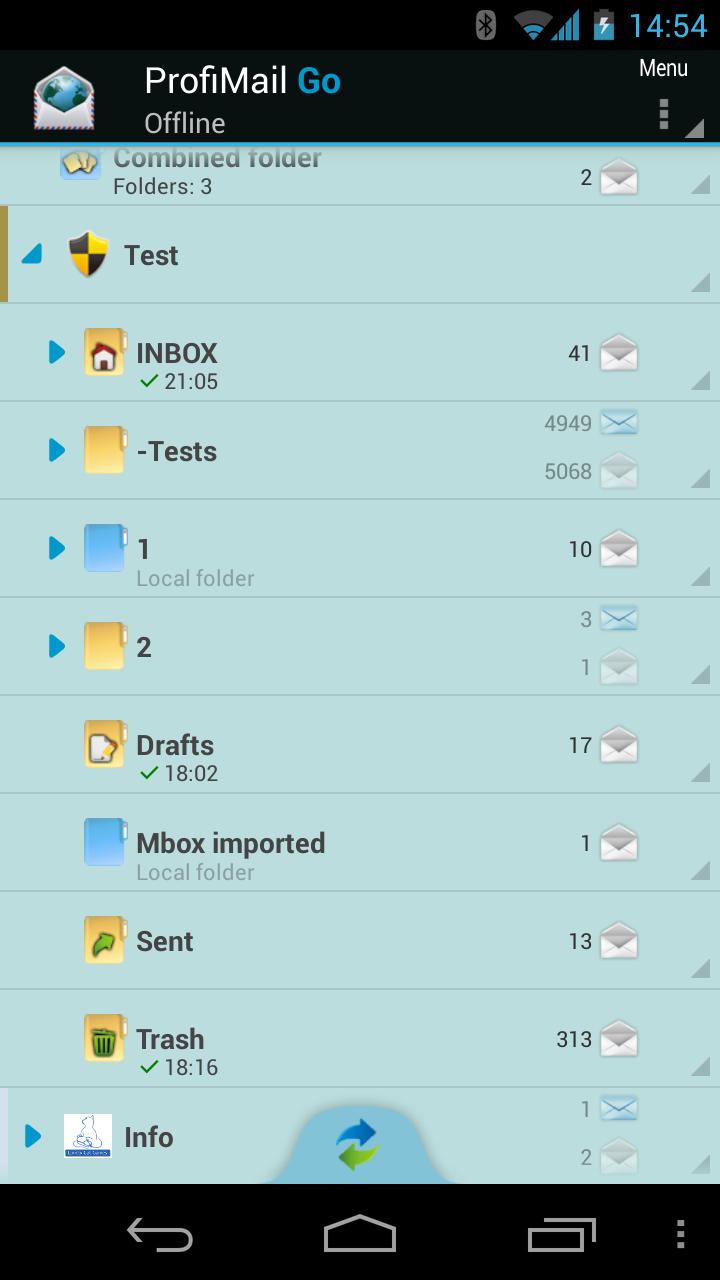This screenshot has width=720, height=1280.
Task: Expand the -Tests folder arrow
Action: [57, 450]
